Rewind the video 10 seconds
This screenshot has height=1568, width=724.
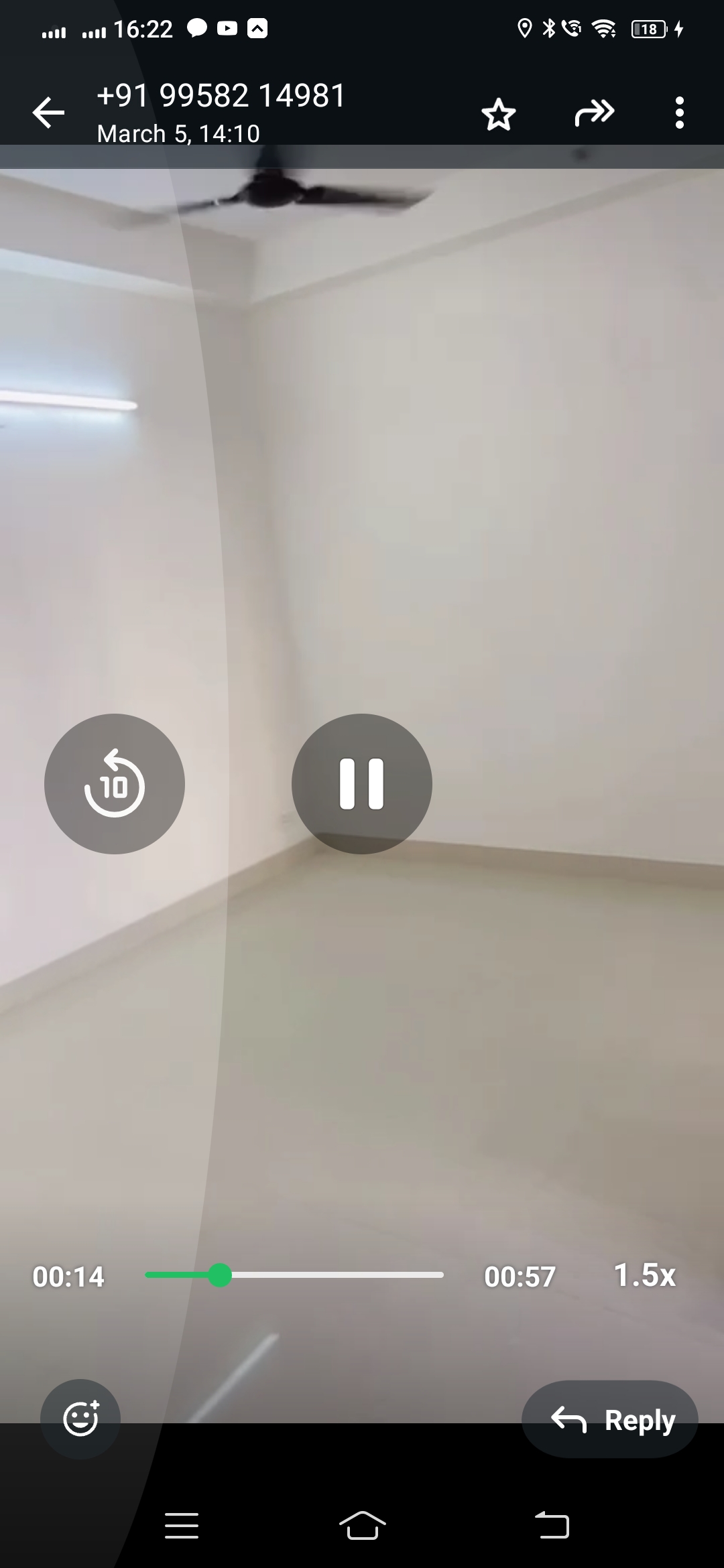tap(115, 783)
